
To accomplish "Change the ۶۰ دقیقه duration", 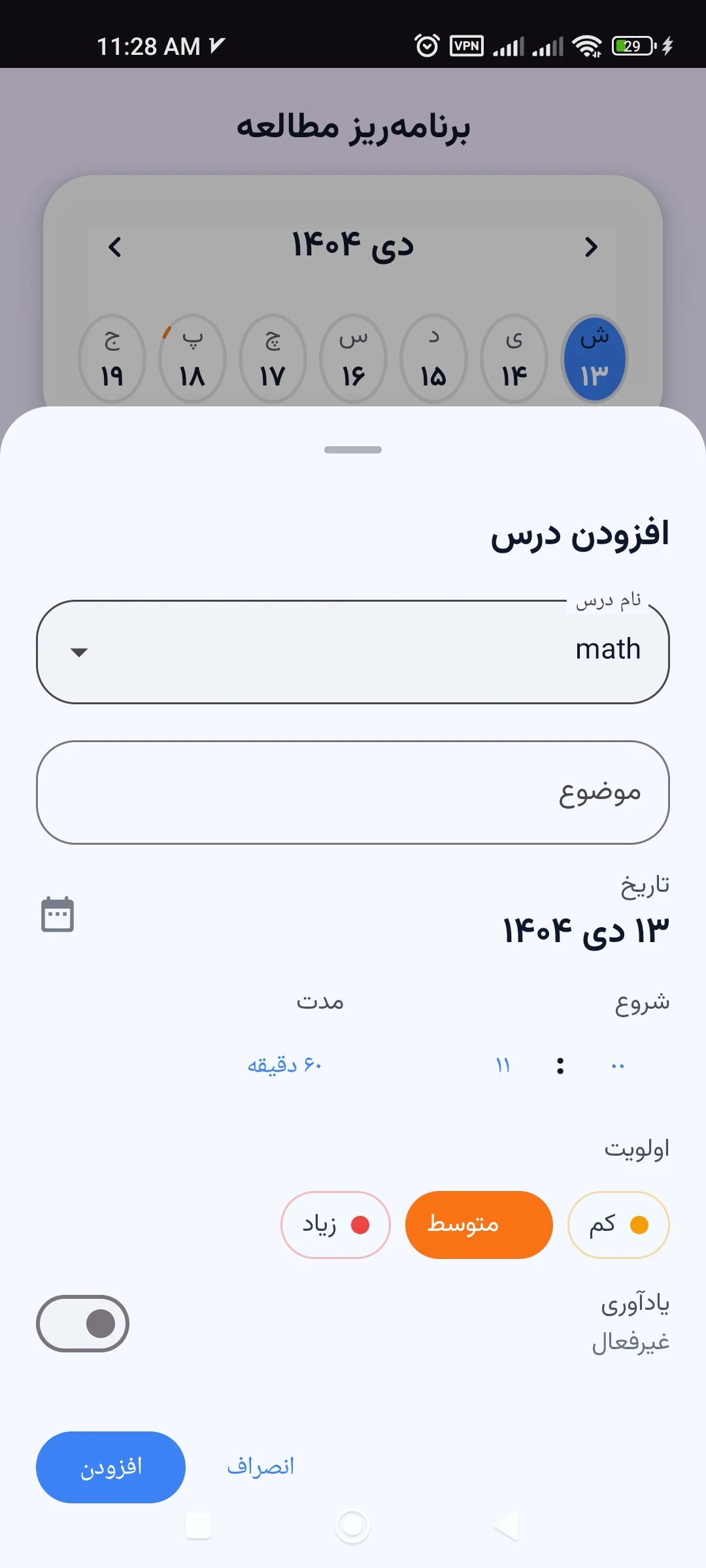I will (284, 1066).
